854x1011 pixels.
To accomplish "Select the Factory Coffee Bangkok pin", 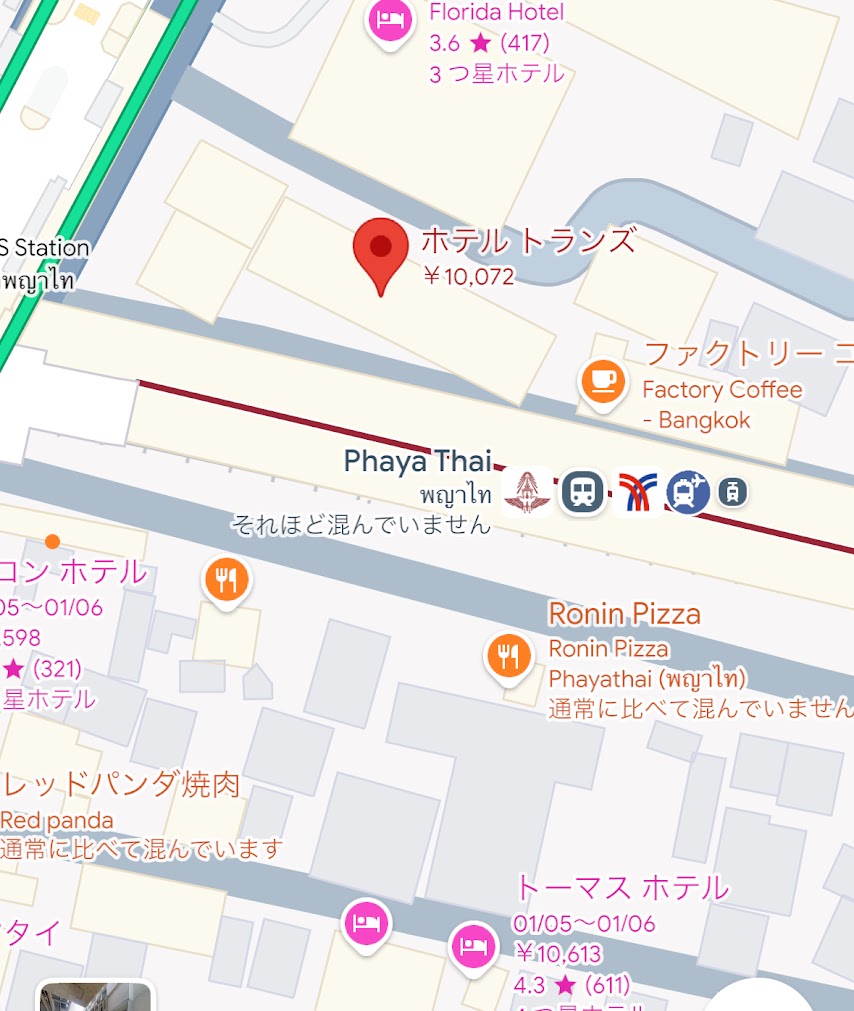I will point(603,381).
